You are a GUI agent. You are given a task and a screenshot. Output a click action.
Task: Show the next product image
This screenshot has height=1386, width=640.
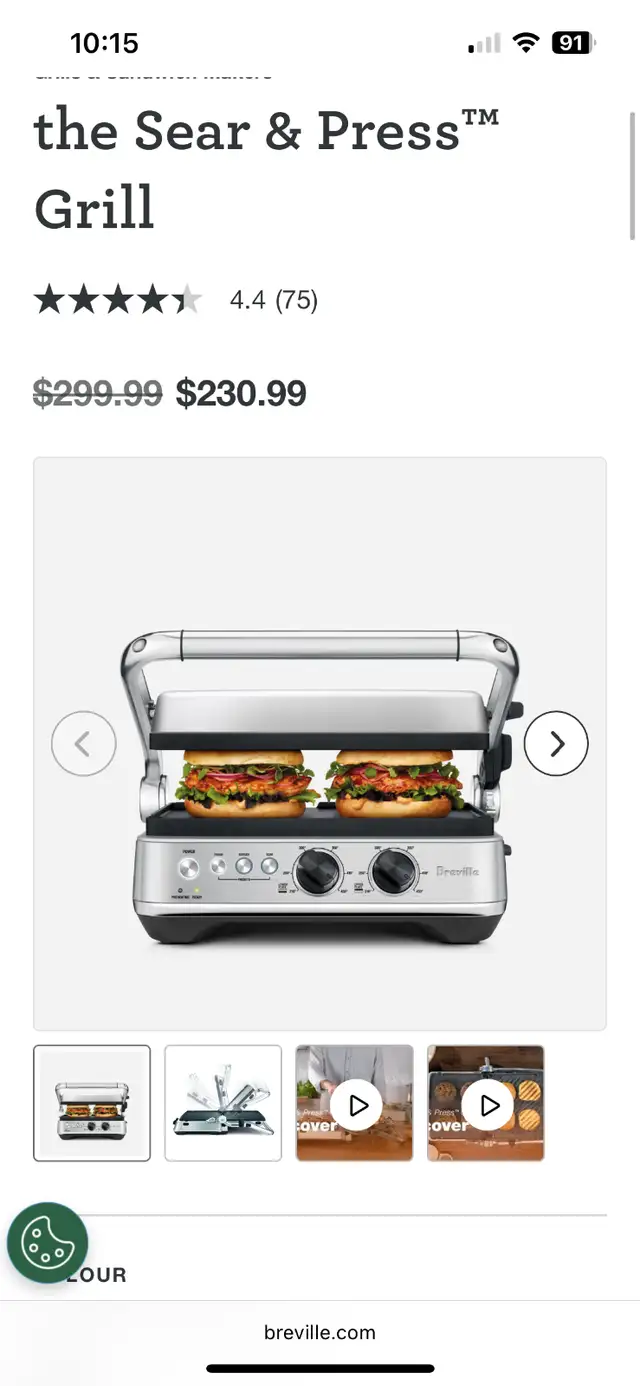pos(556,743)
